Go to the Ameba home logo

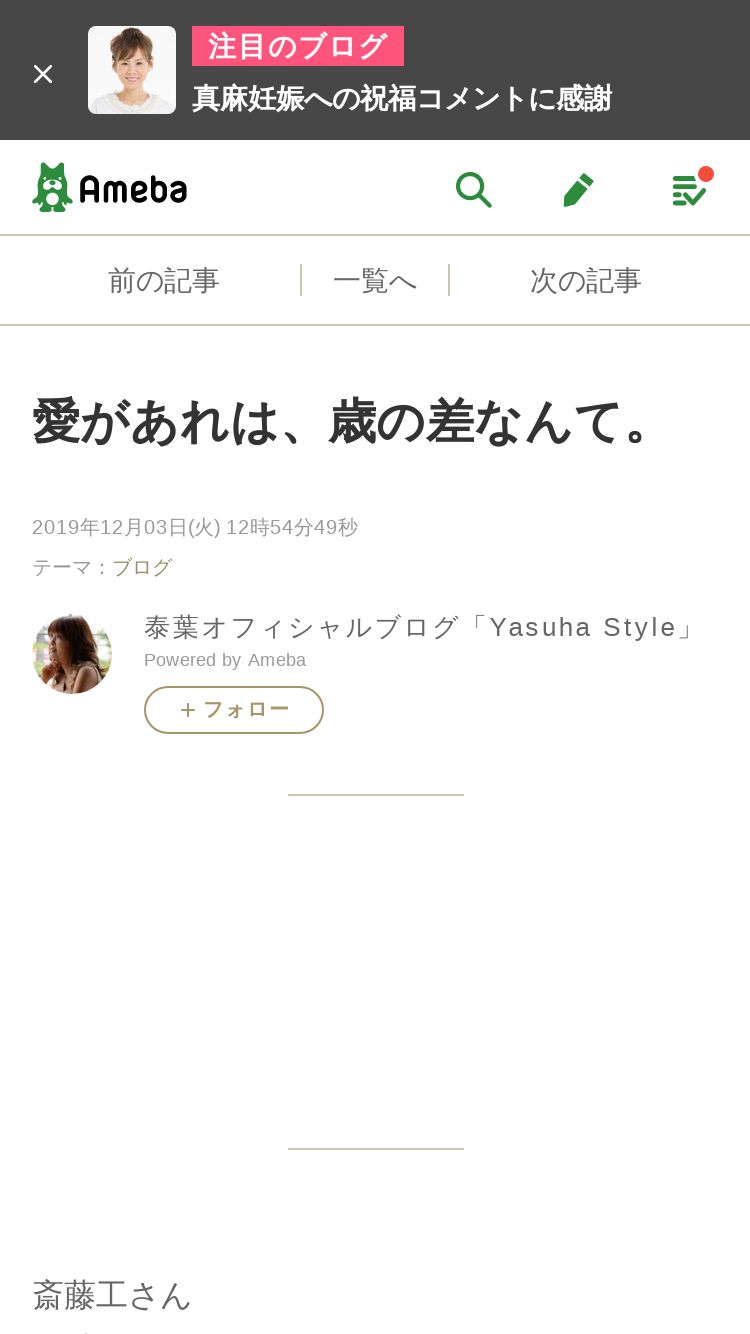tap(110, 188)
